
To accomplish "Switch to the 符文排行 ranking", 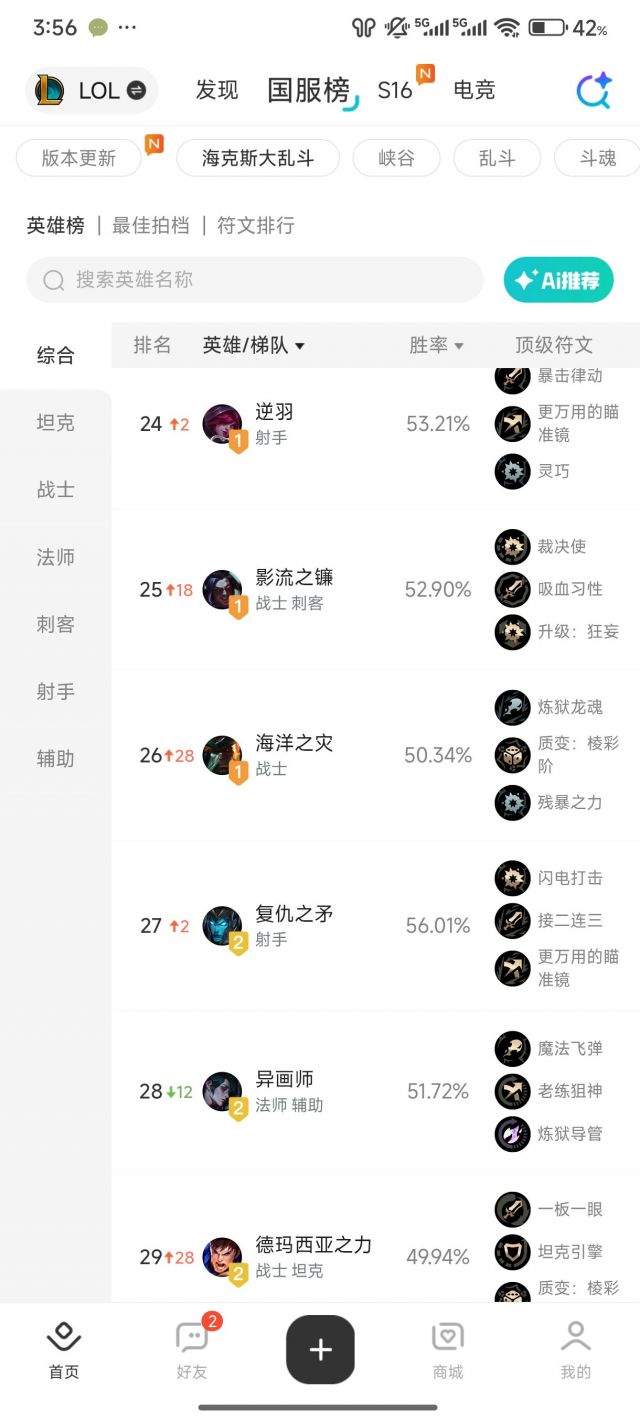I will click(x=256, y=226).
